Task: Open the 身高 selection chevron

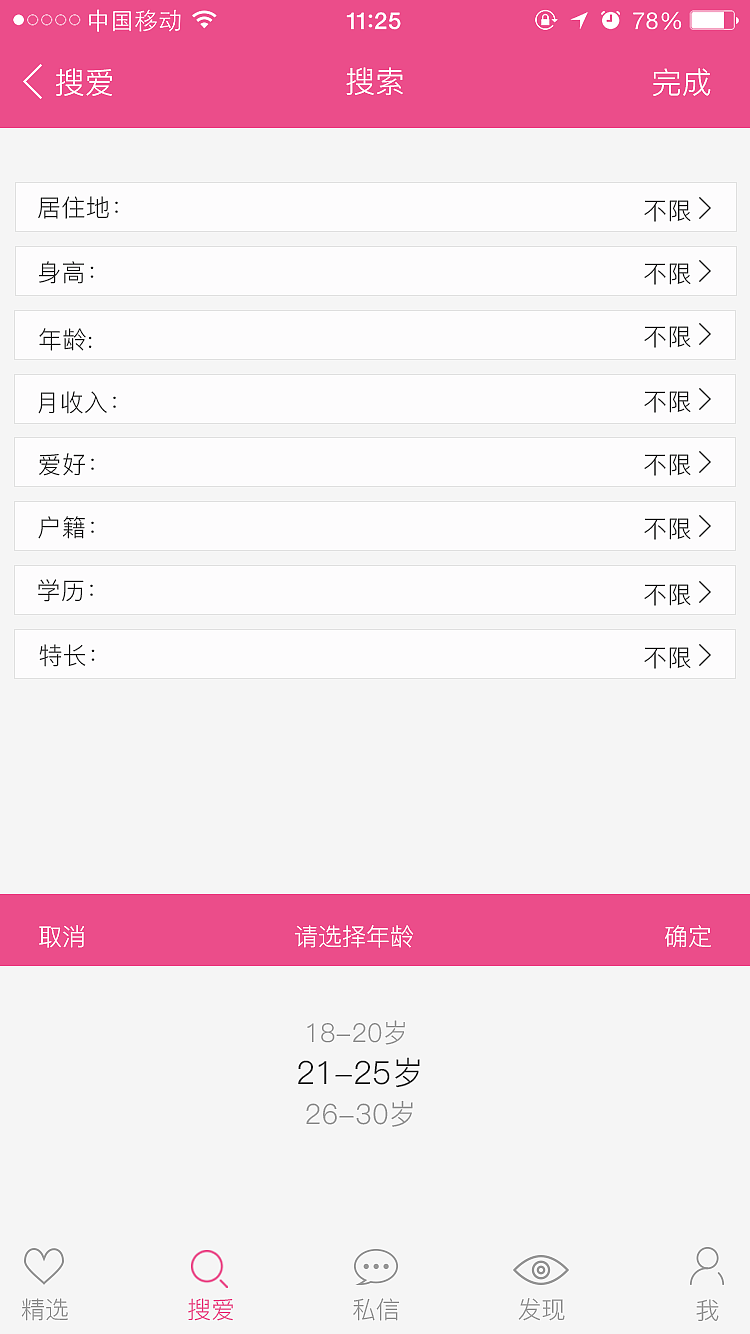Action: point(710,271)
